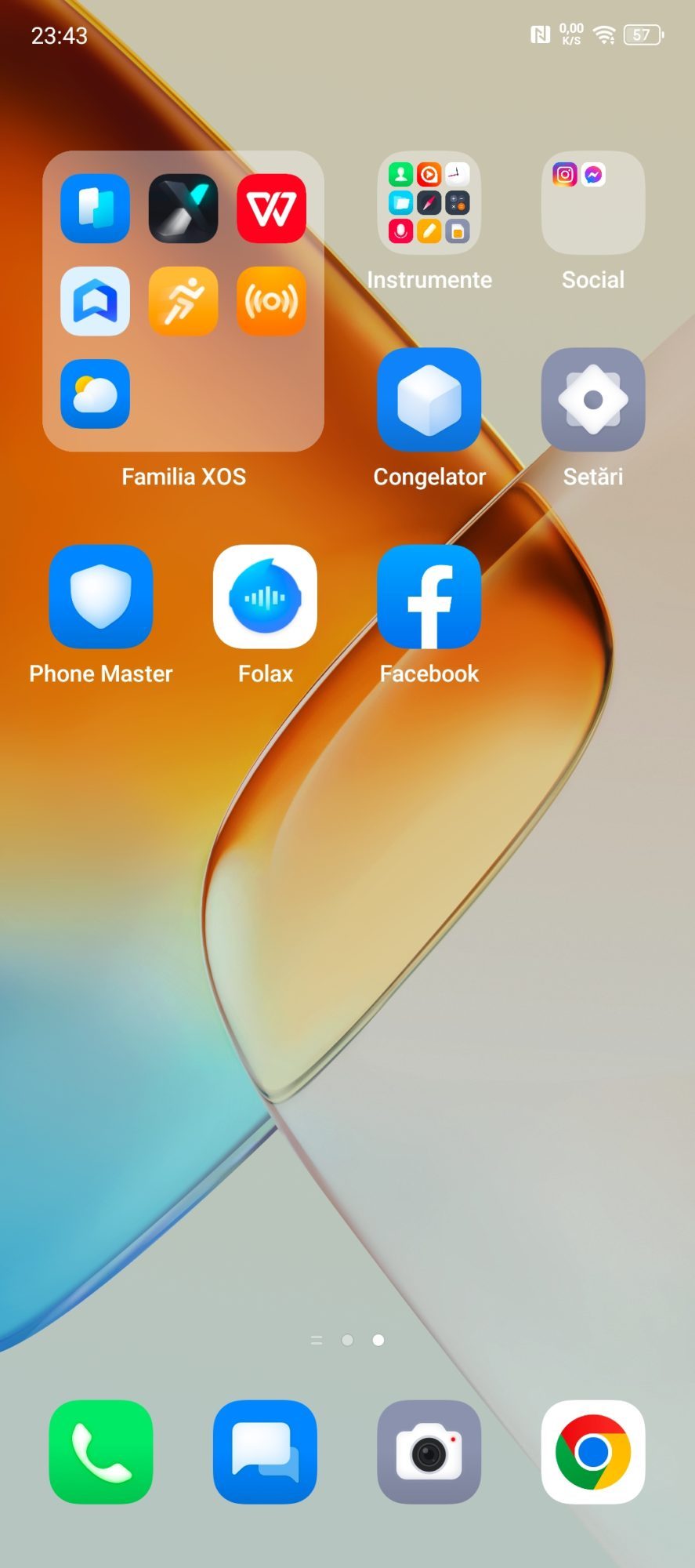Open WPS Office in Familia XOS folder
695x1568 pixels.
[271, 209]
